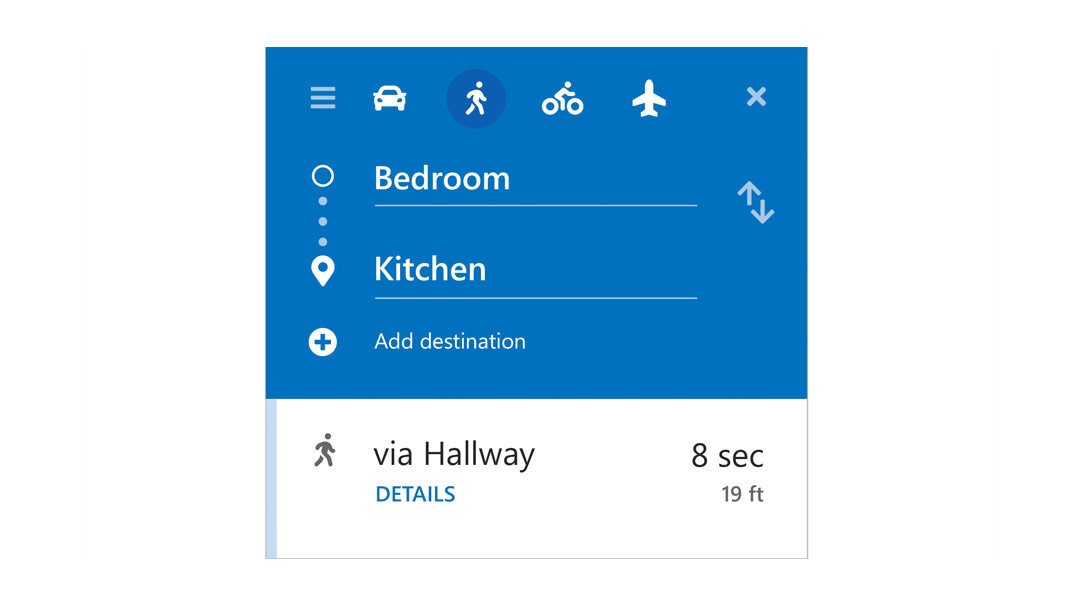Switch to driving directions

point(389,98)
